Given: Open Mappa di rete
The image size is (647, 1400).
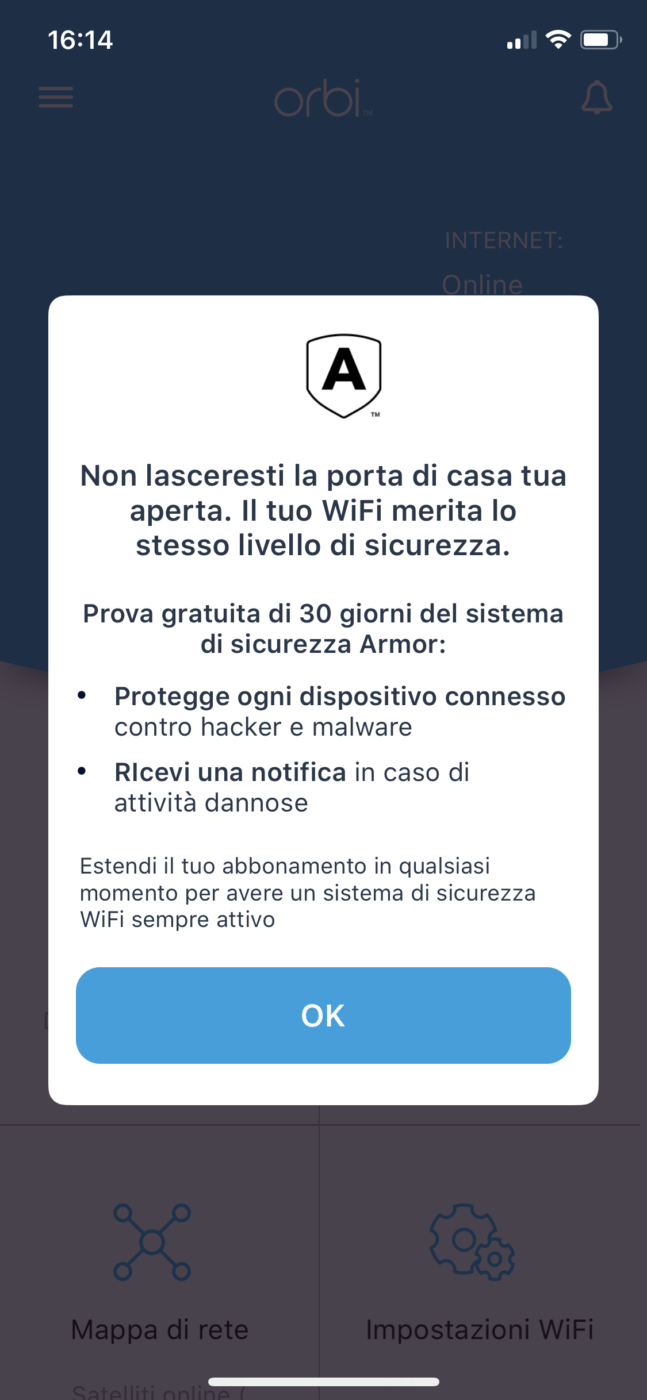Looking at the screenshot, I should point(159,1270).
